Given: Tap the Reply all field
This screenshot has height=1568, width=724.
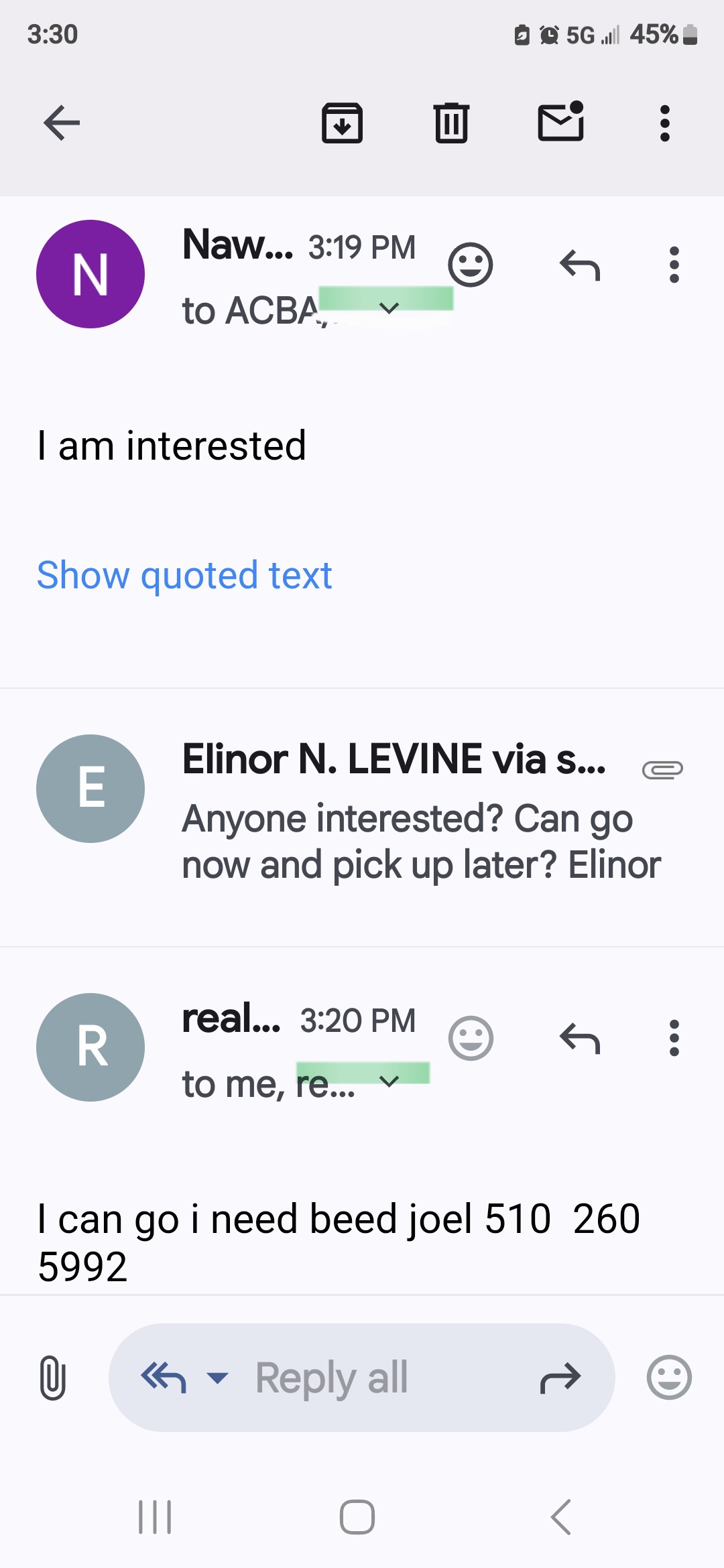Looking at the screenshot, I should tap(362, 1378).
